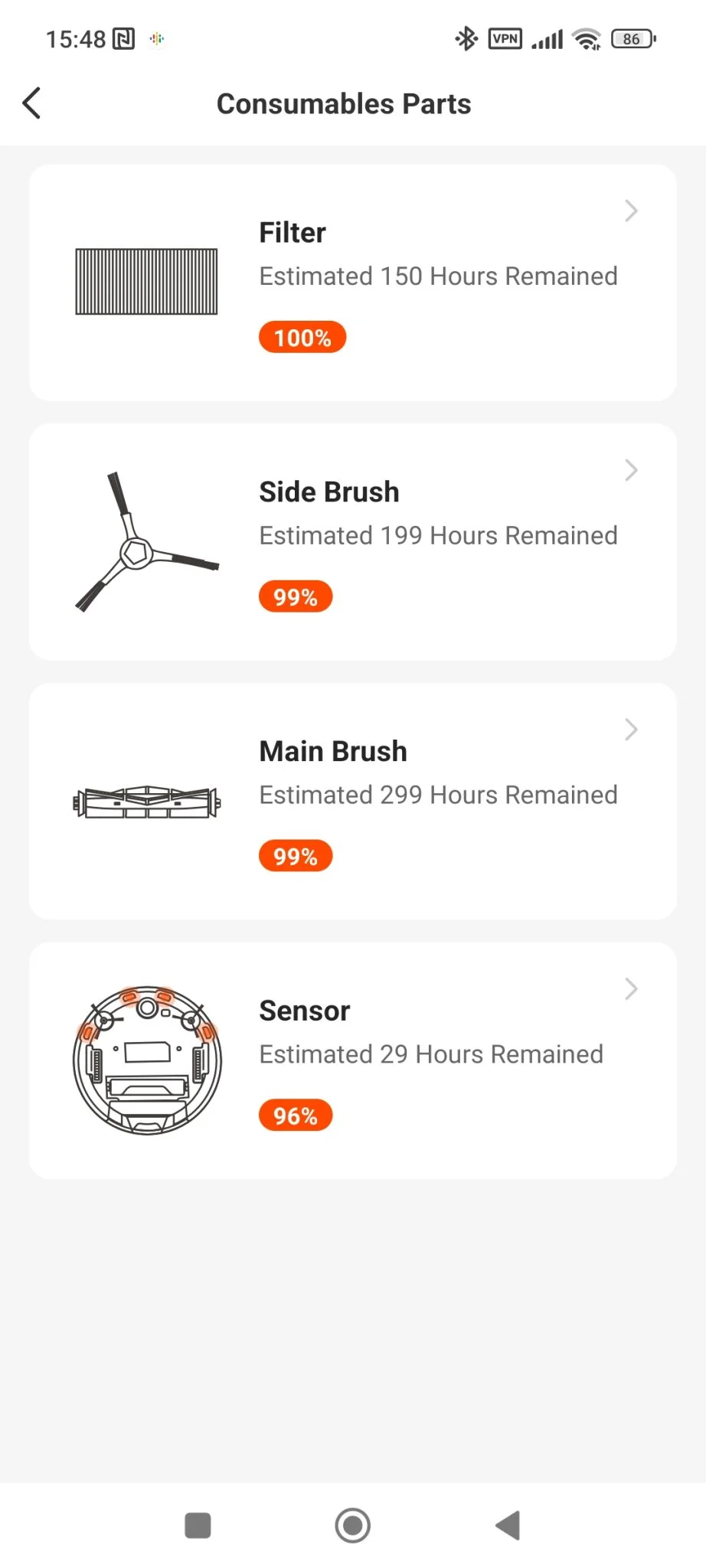Open the Filter consumable details
706x1568 pixels.
tap(352, 282)
